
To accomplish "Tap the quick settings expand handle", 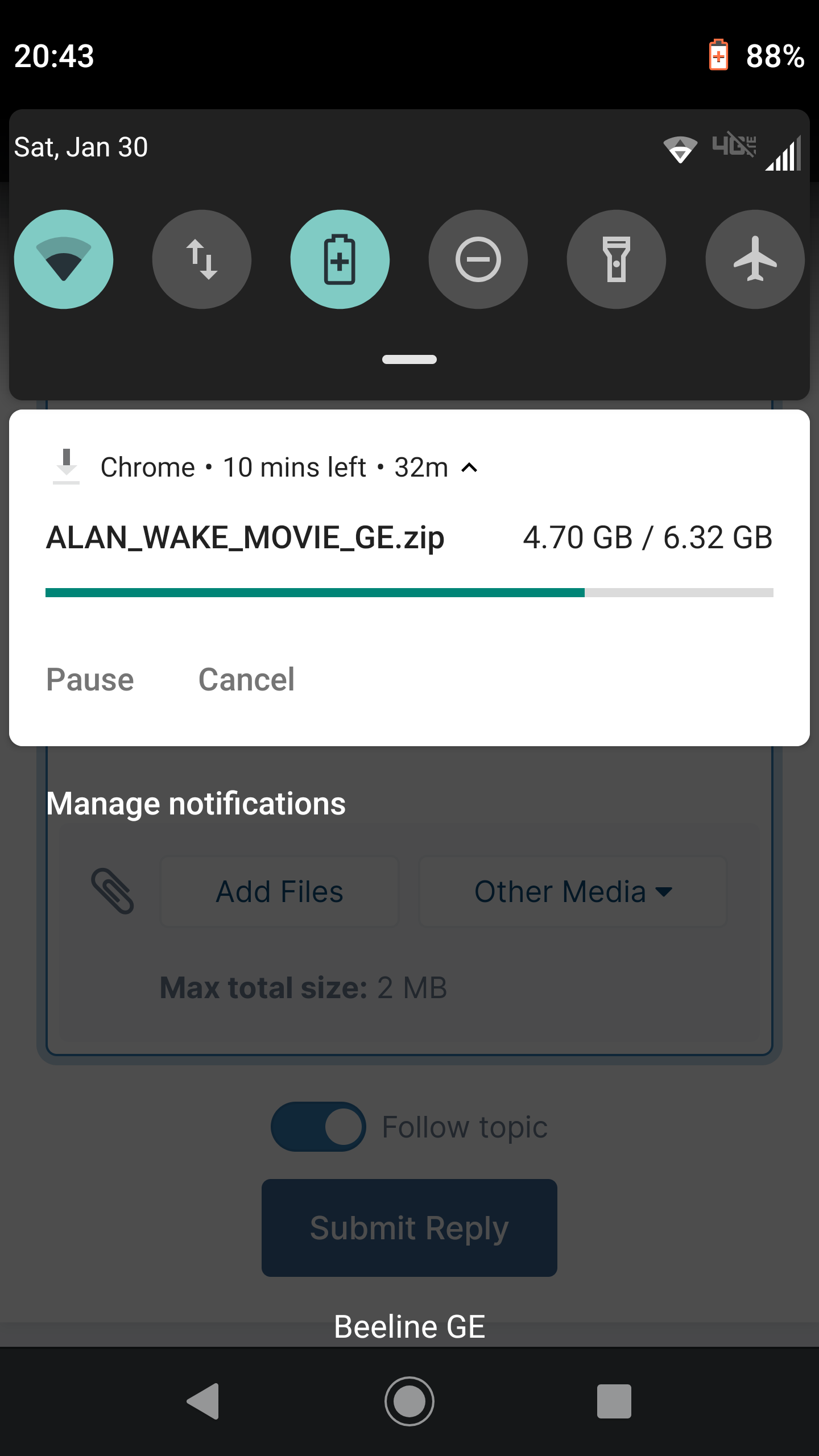I will coord(409,359).
